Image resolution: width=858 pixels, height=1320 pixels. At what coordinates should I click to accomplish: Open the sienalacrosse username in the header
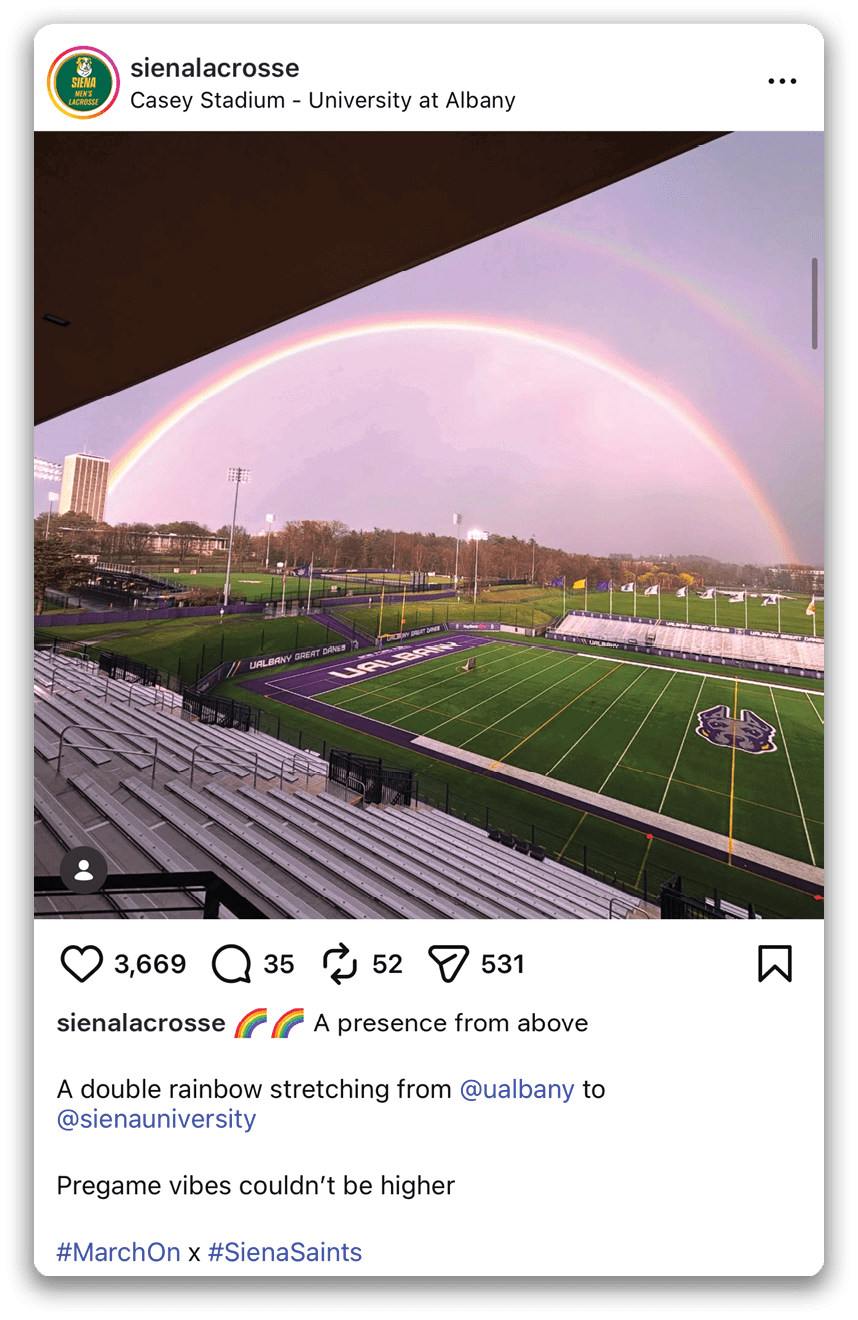pos(214,68)
